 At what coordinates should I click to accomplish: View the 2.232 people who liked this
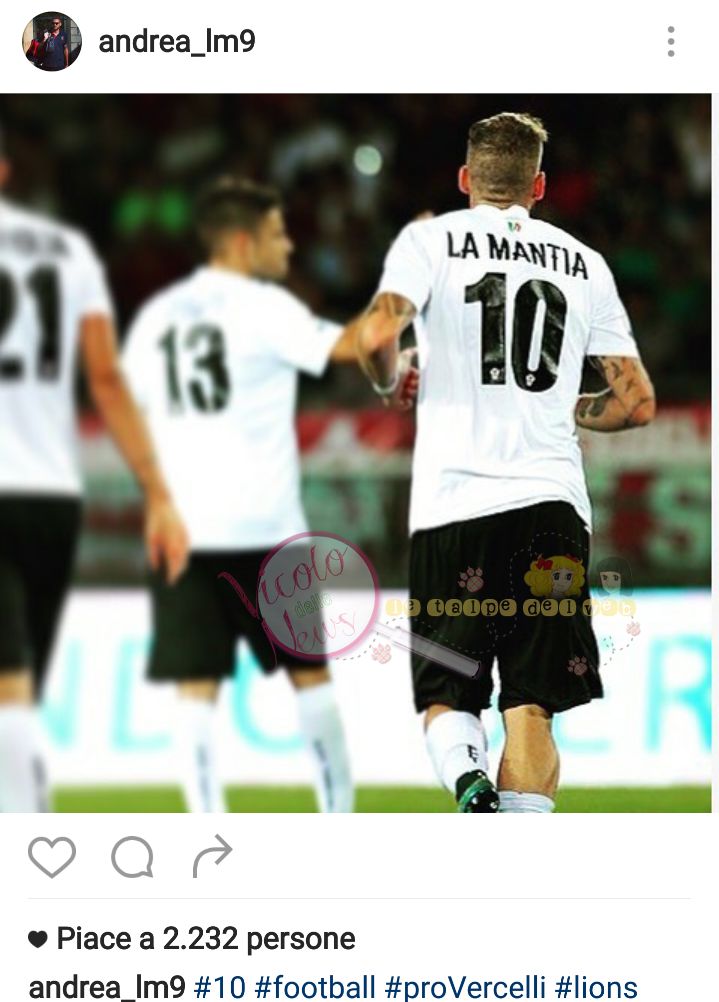(205, 939)
